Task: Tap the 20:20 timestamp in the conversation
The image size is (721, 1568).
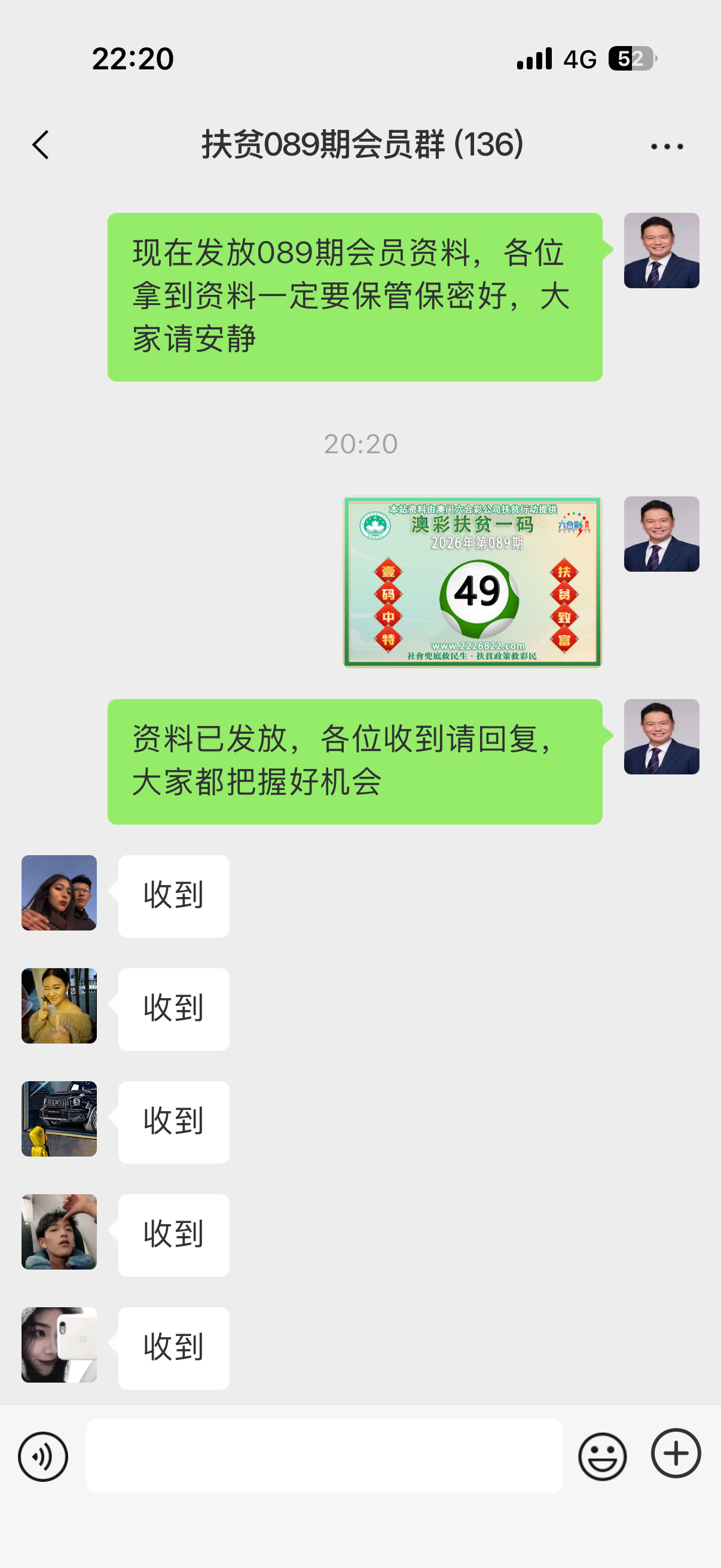Action: [x=362, y=443]
